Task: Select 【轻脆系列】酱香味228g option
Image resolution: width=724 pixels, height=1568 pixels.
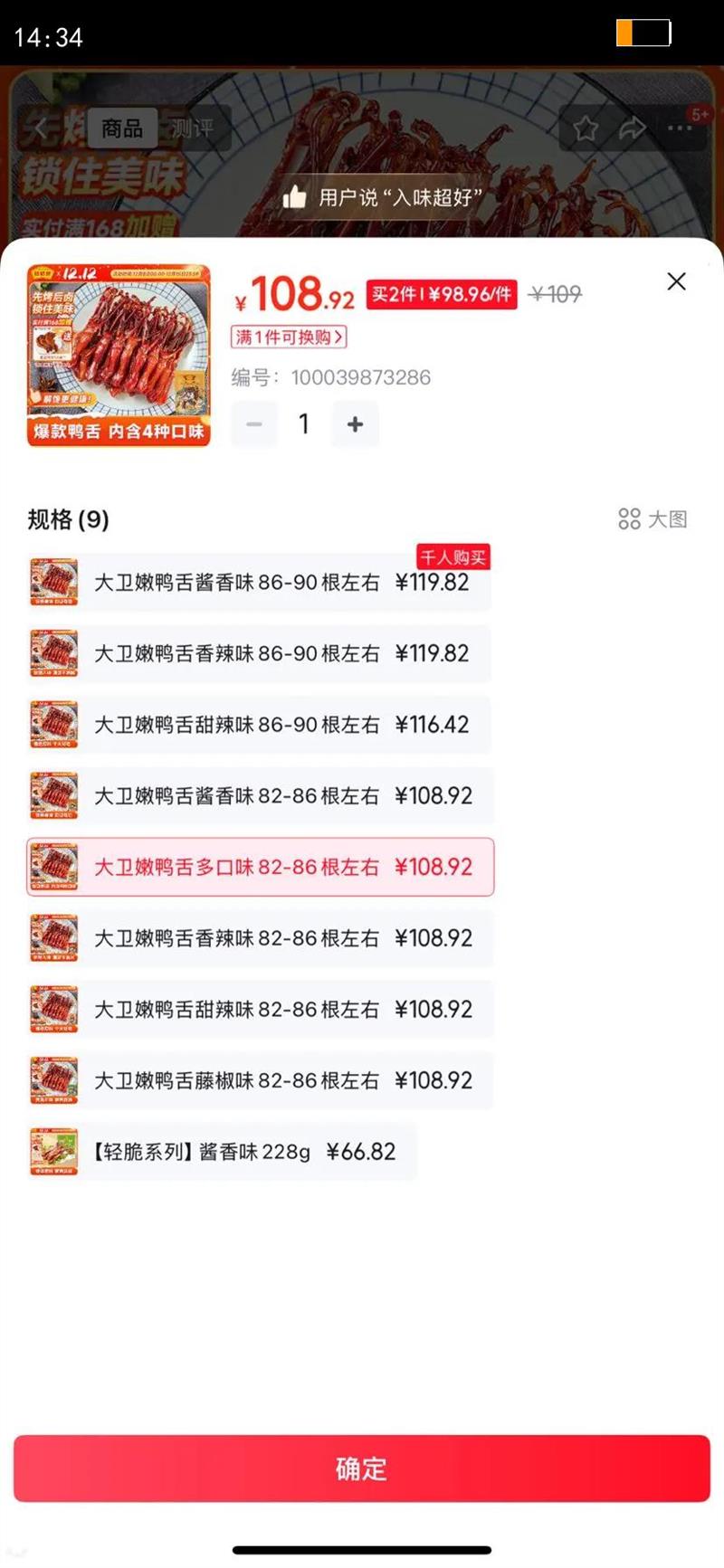Action: point(223,1152)
